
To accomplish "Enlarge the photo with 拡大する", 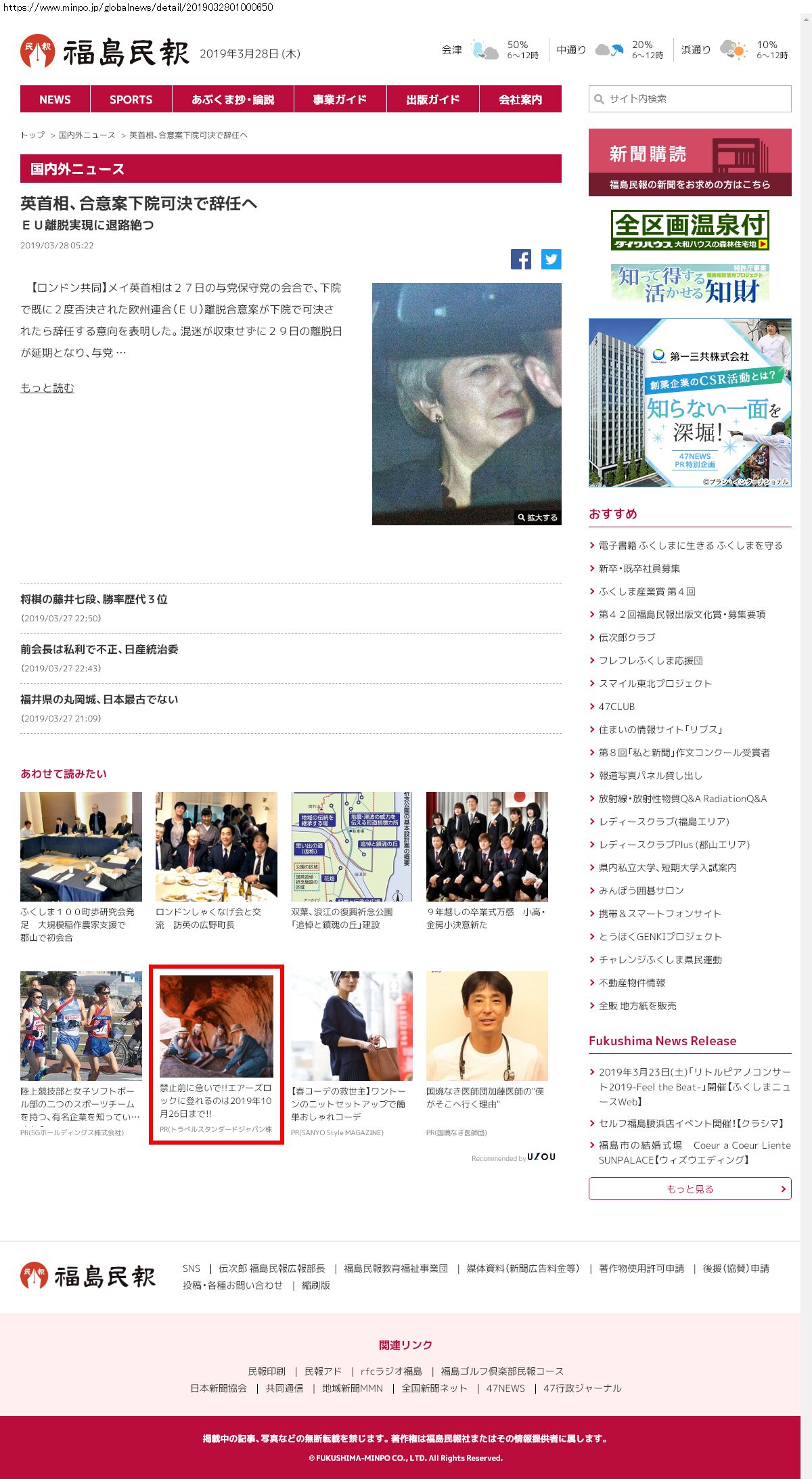I will click(538, 517).
